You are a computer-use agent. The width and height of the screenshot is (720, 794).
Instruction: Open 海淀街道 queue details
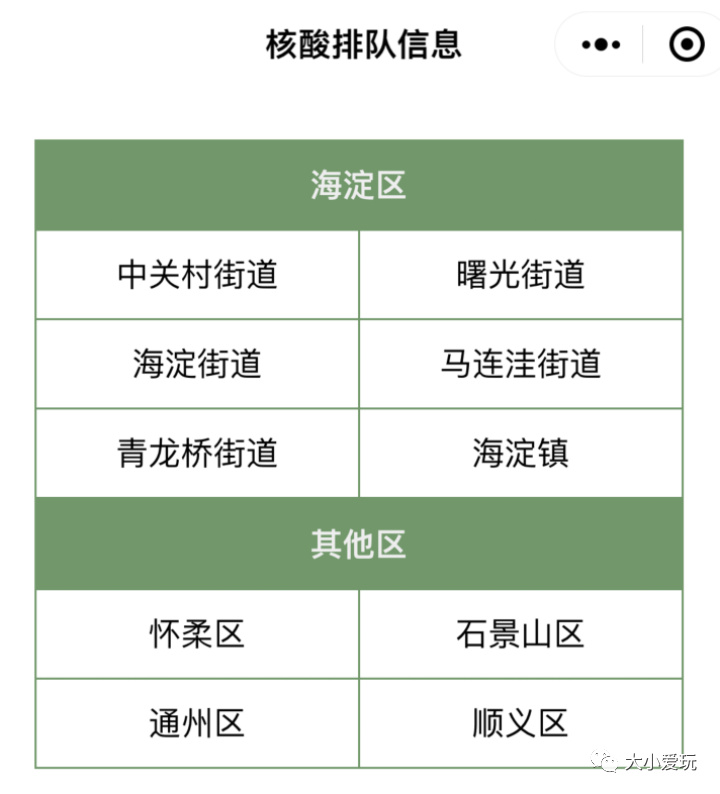(x=196, y=363)
